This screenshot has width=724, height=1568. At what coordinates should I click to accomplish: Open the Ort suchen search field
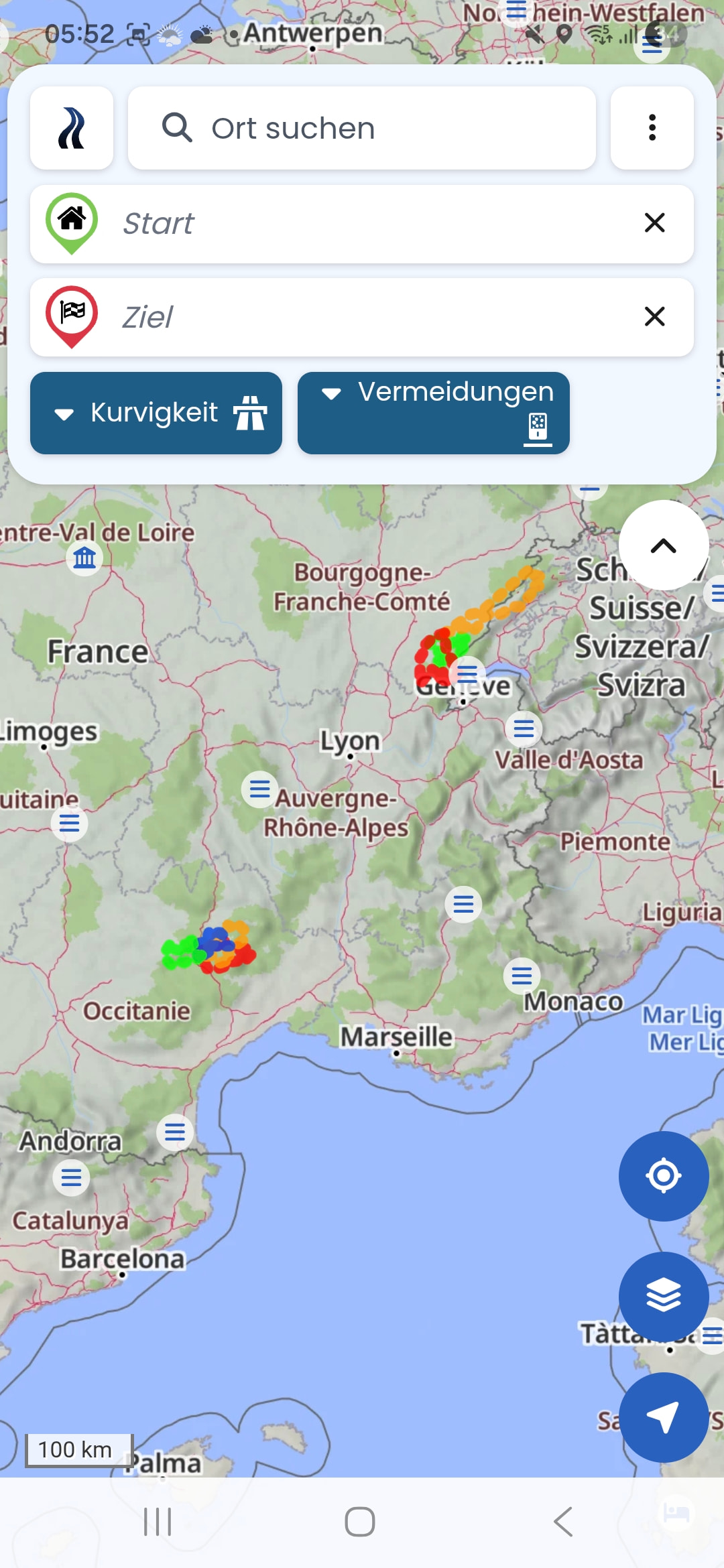[x=361, y=128]
